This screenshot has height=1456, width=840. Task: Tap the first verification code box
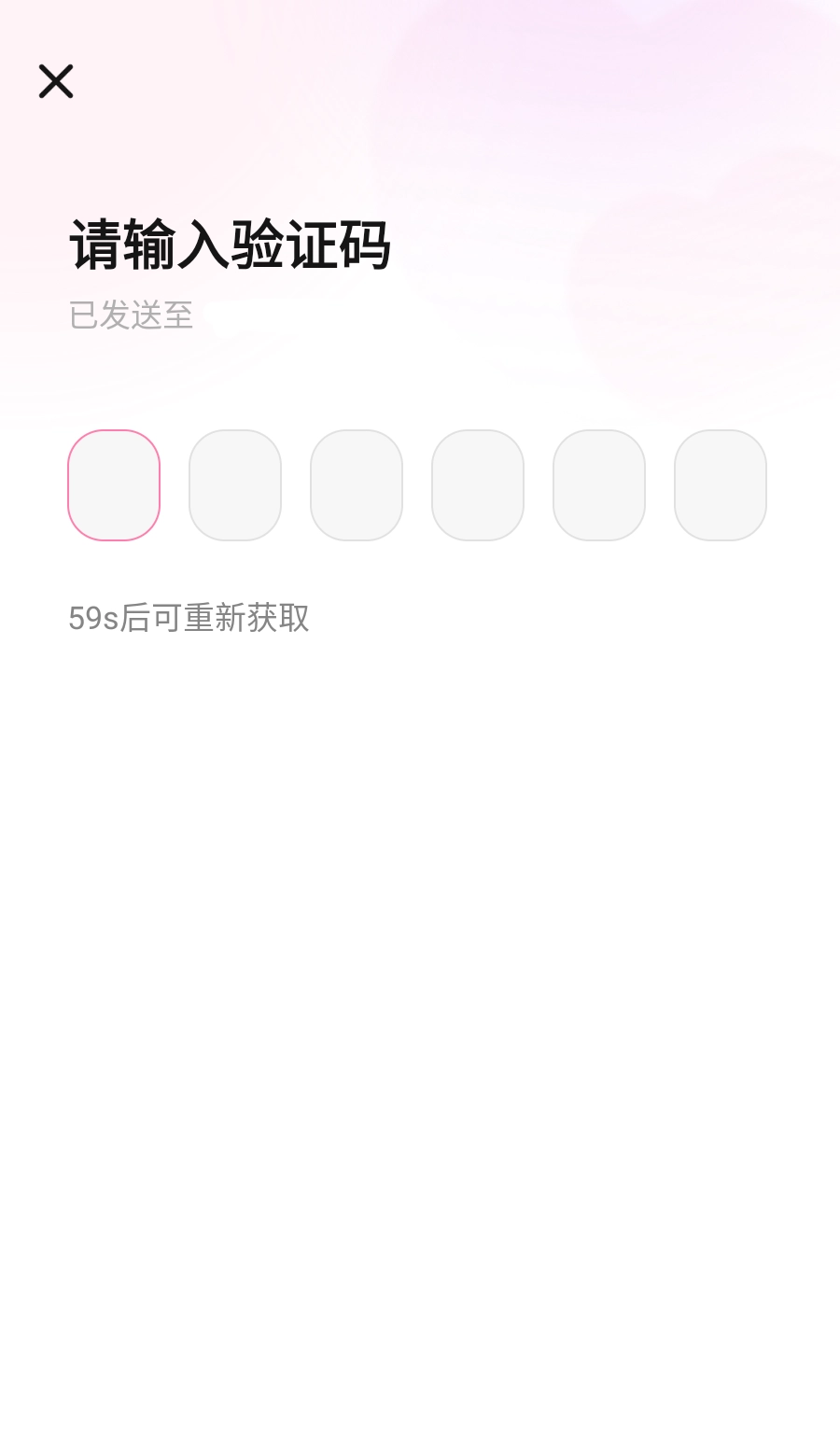114,485
